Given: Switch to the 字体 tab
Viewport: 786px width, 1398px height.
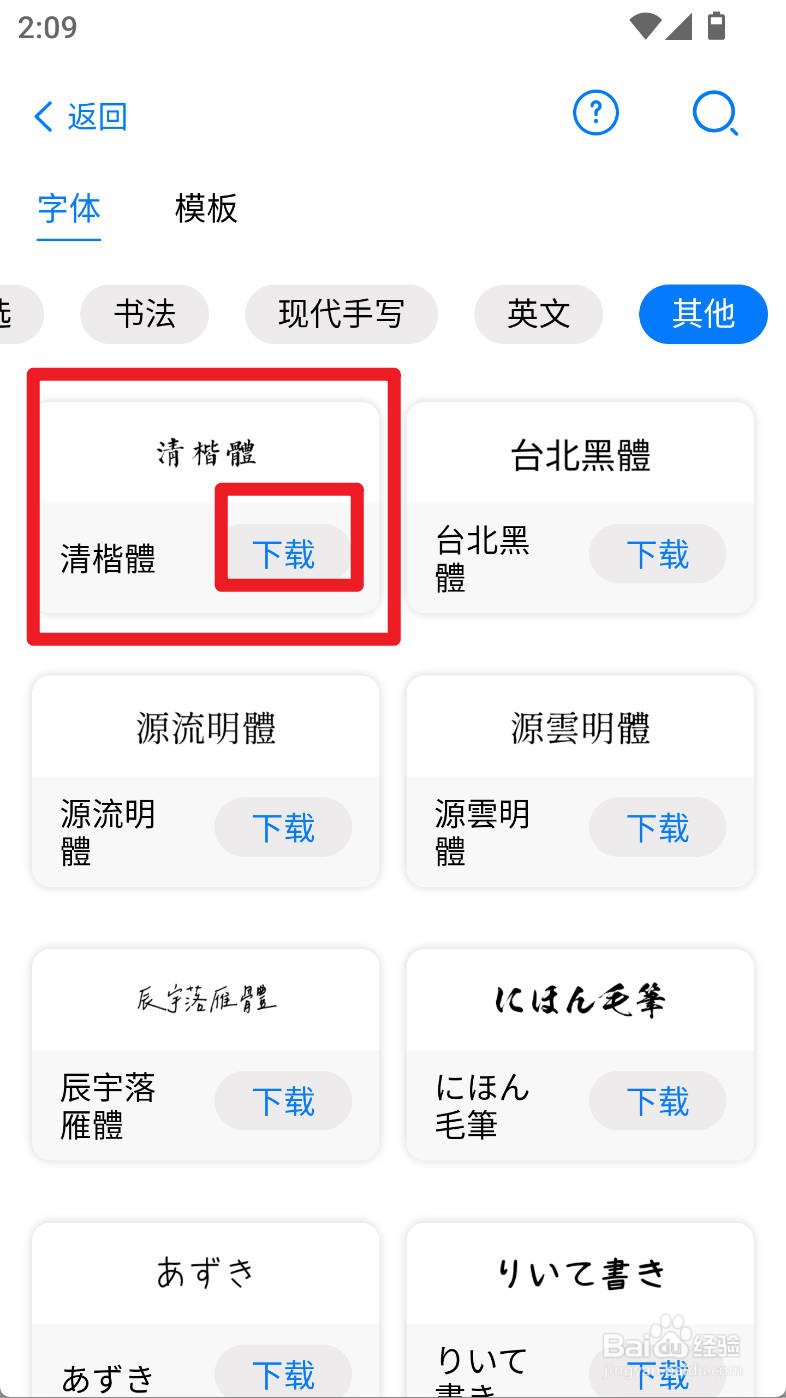Looking at the screenshot, I should pyautogui.click(x=68, y=210).
